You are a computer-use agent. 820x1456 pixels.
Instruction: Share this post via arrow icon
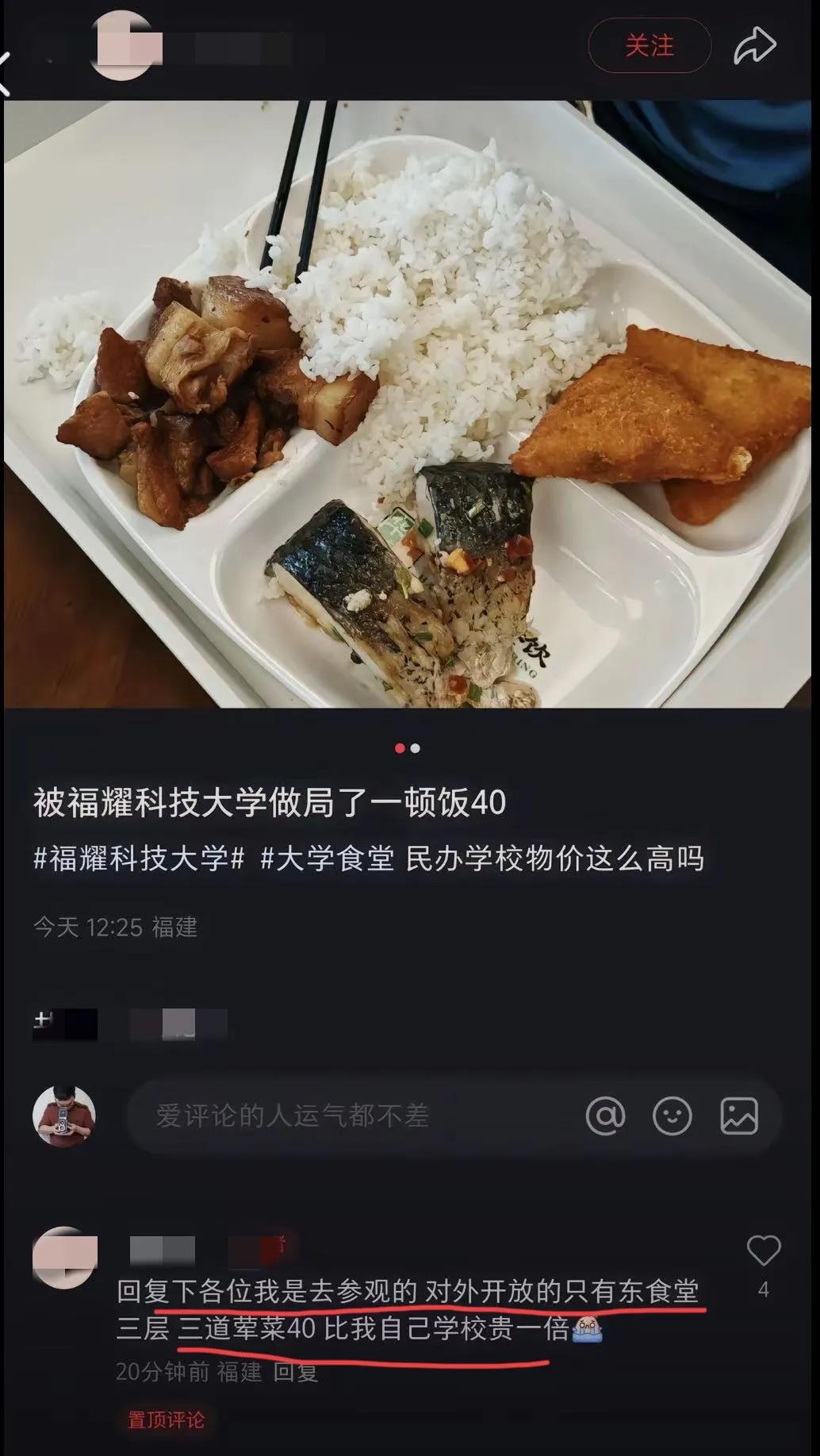(754, 46)
